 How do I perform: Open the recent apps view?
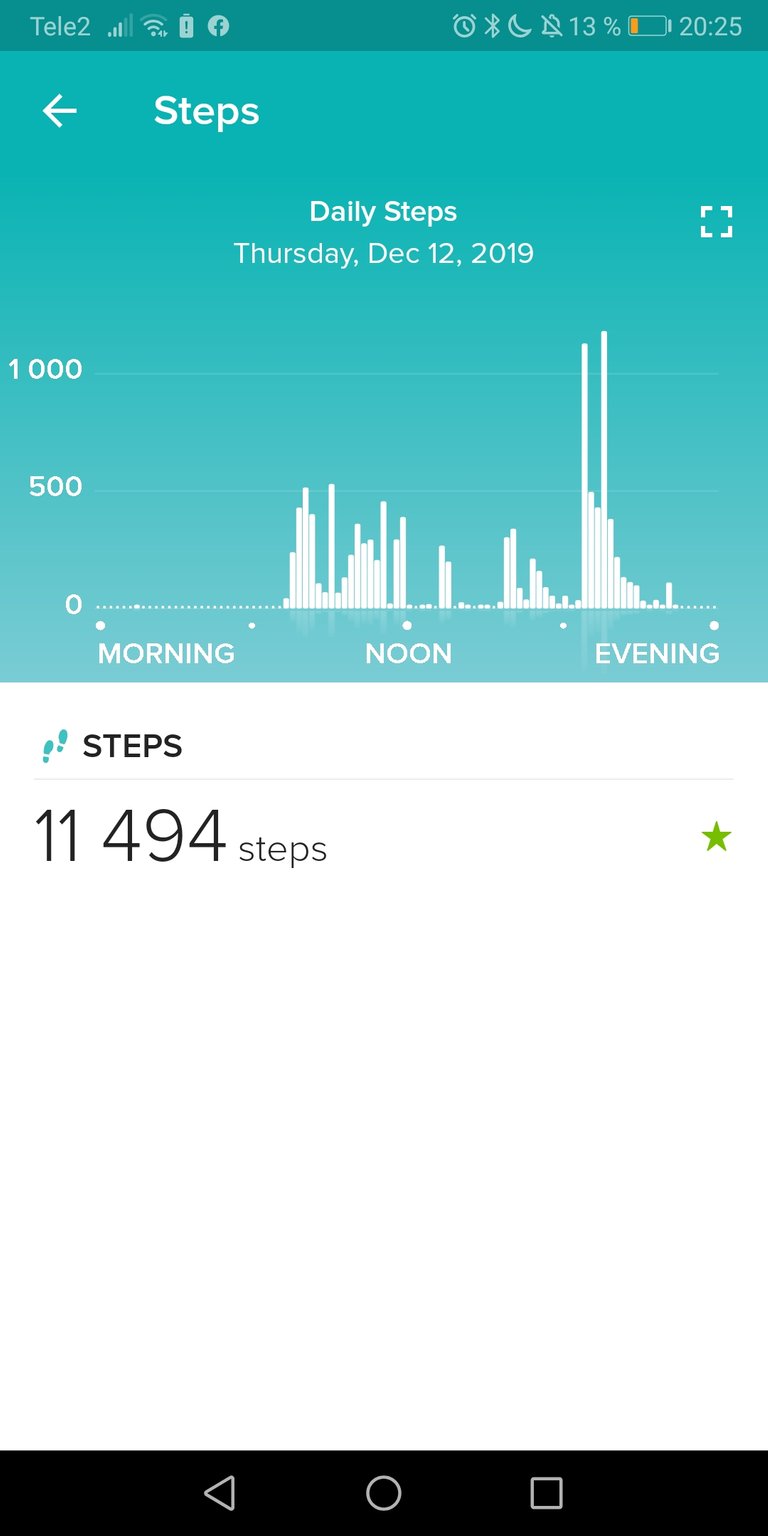546,1493
